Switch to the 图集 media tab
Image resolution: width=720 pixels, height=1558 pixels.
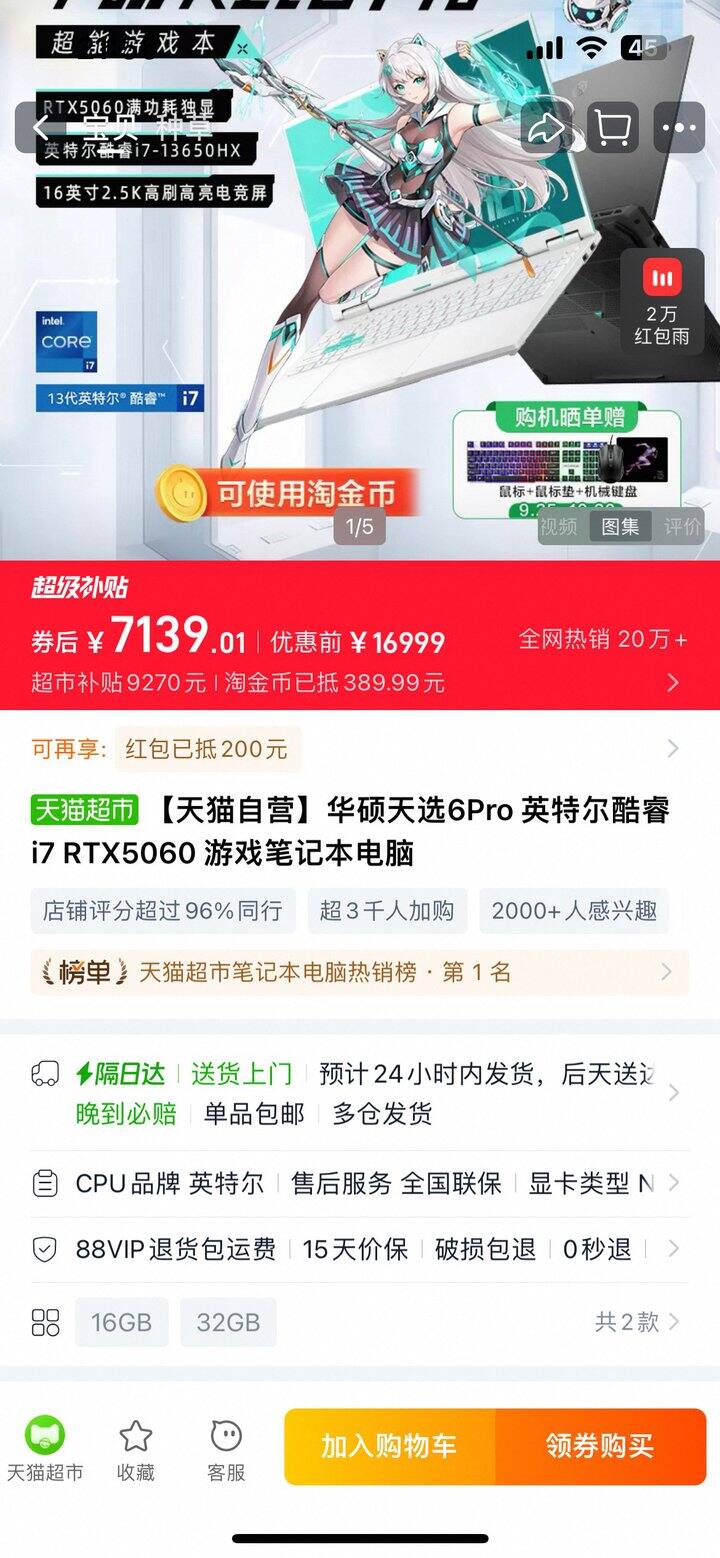(620, 526)
